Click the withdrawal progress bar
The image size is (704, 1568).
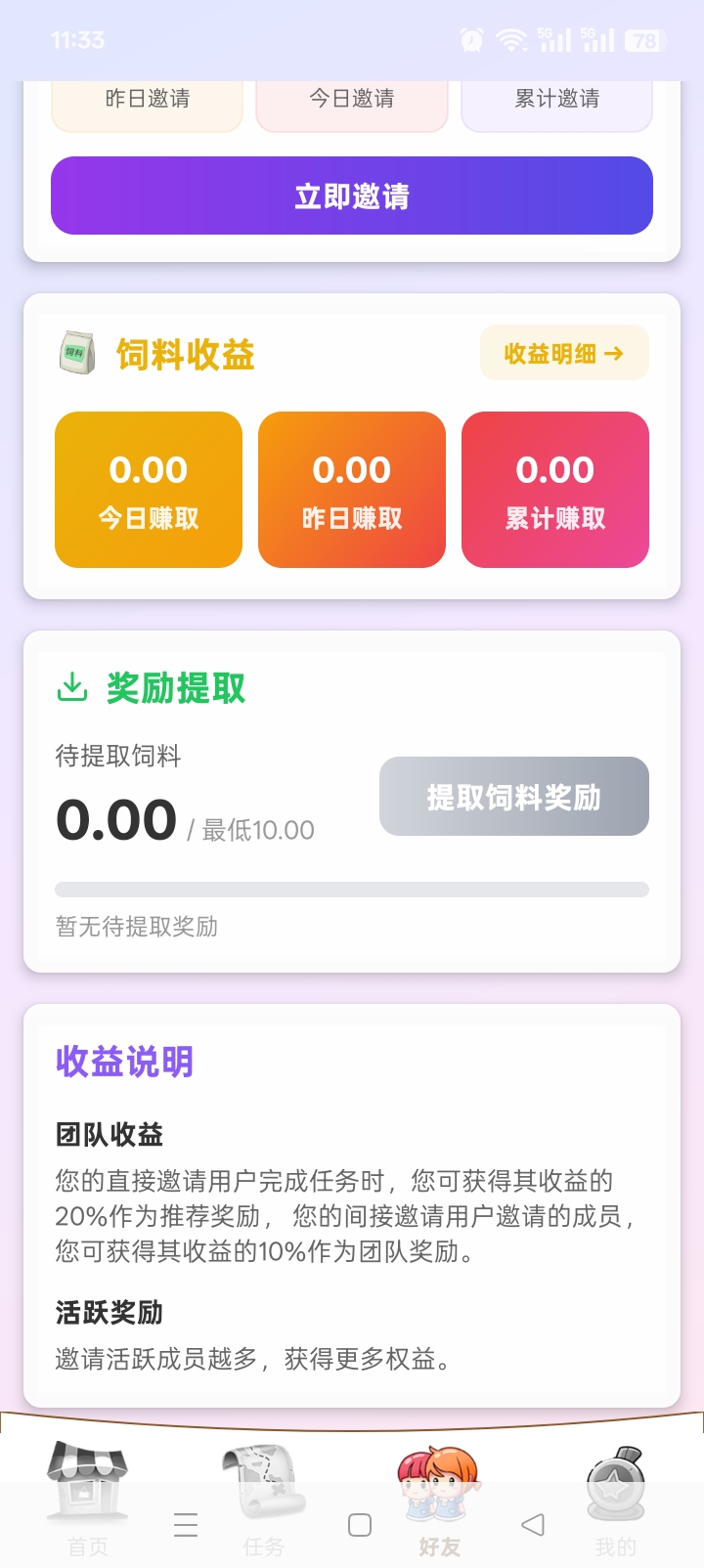click(x=351, y=887)
